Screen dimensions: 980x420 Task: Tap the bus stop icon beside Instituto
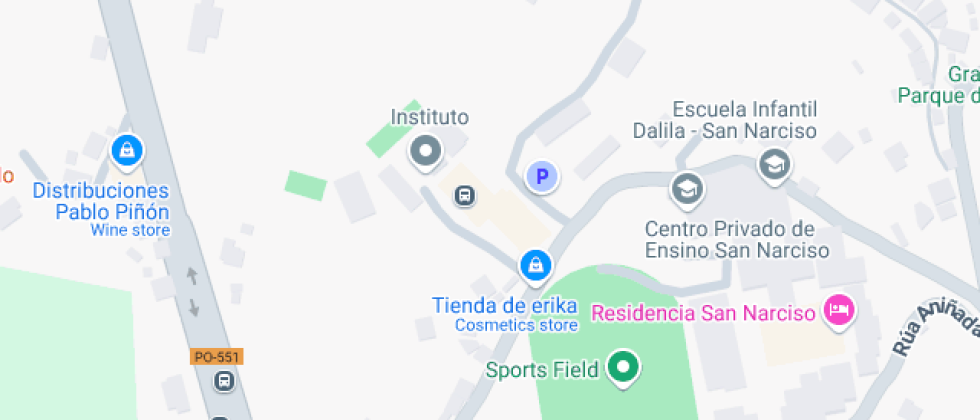(464, 196)
